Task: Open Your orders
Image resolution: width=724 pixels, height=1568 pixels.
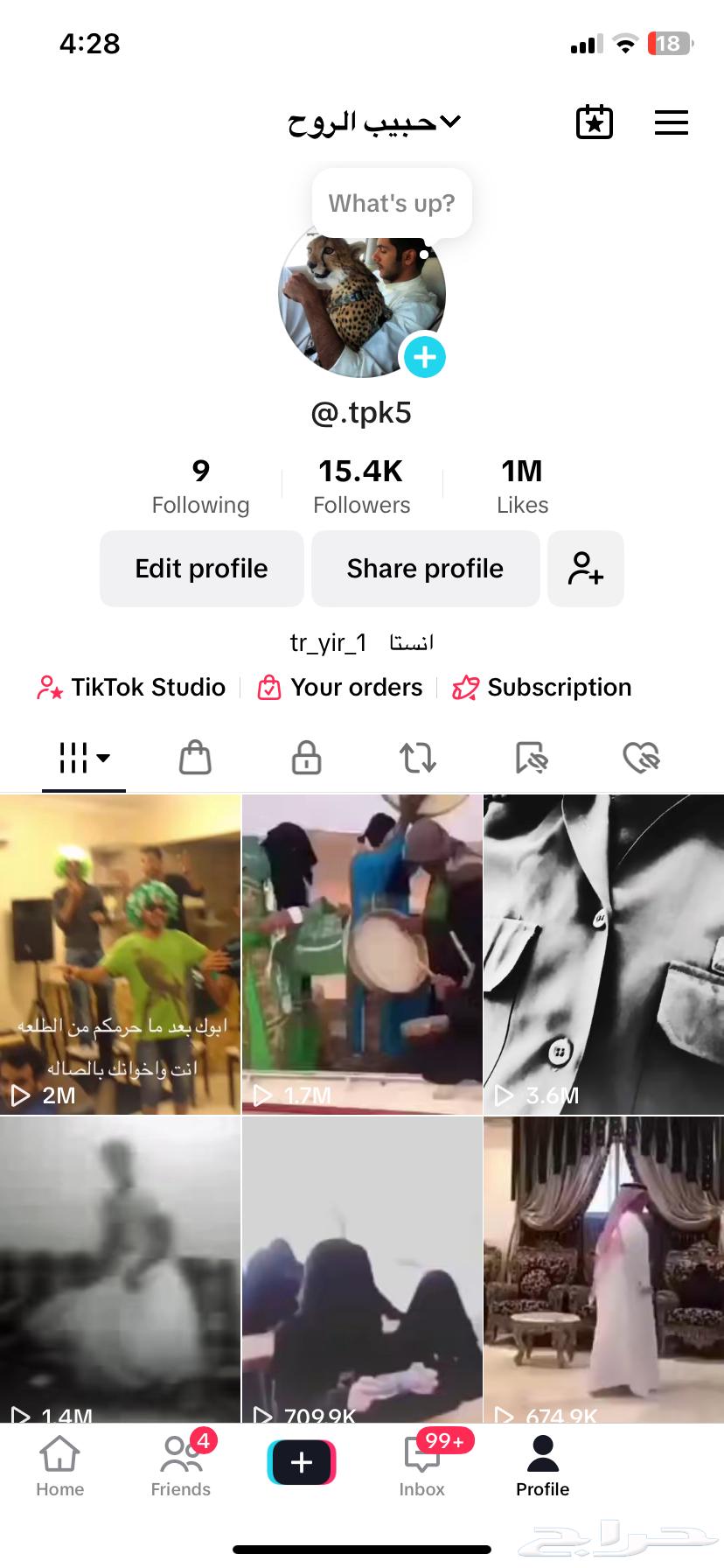Action: point(339,687)
